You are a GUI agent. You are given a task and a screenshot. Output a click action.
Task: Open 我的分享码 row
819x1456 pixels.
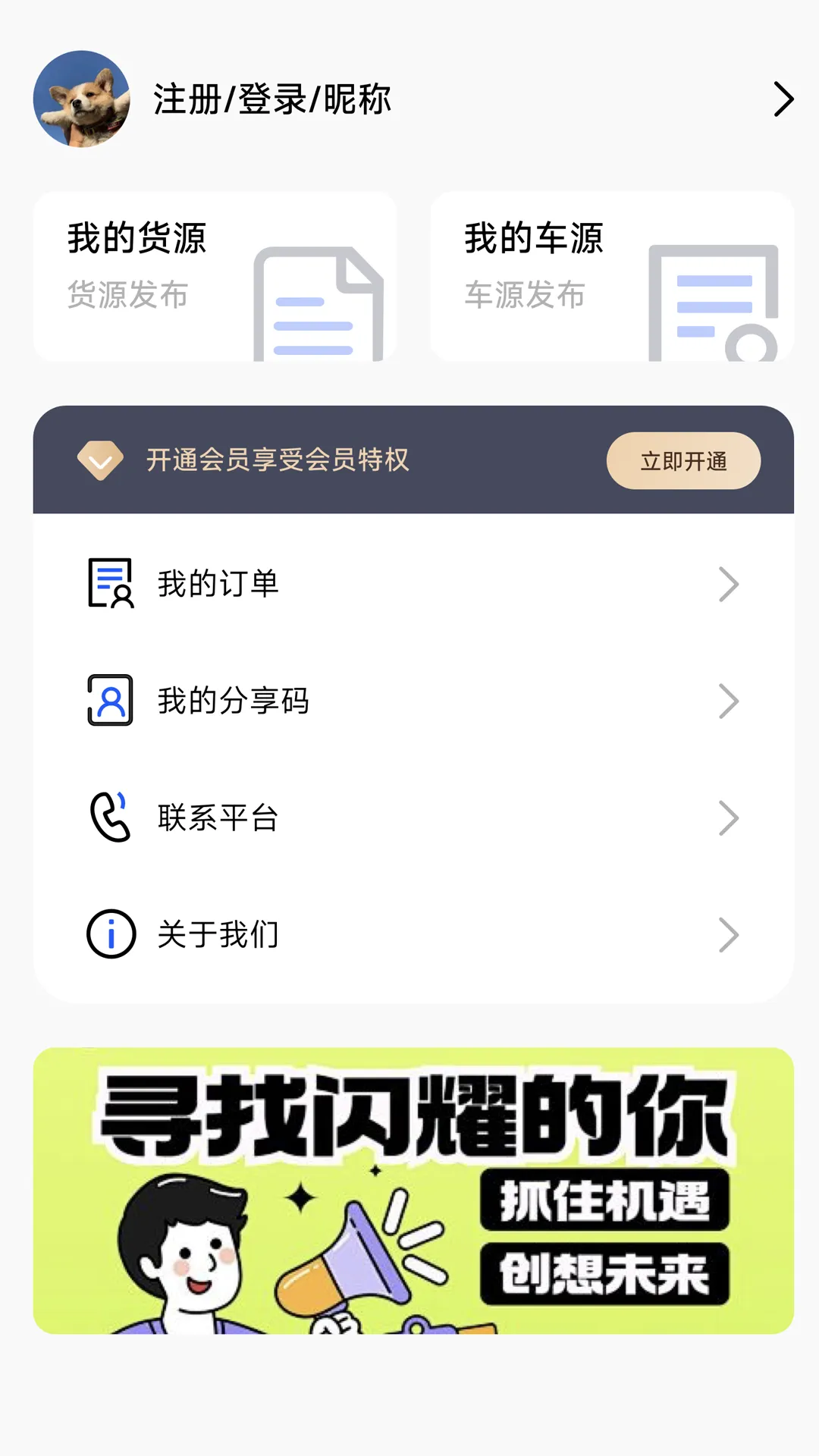click(413, 701)
